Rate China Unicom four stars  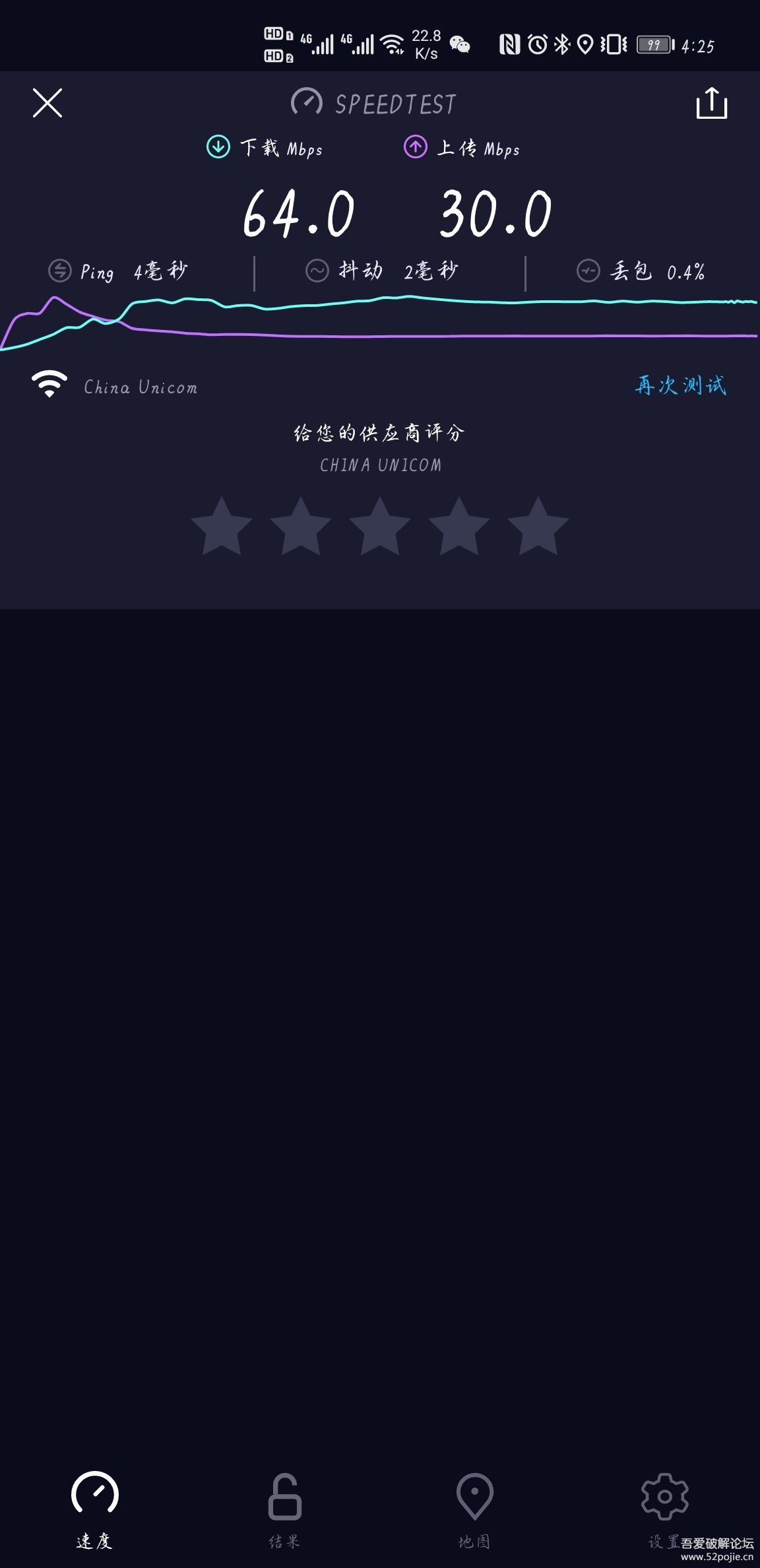[459, 527]
